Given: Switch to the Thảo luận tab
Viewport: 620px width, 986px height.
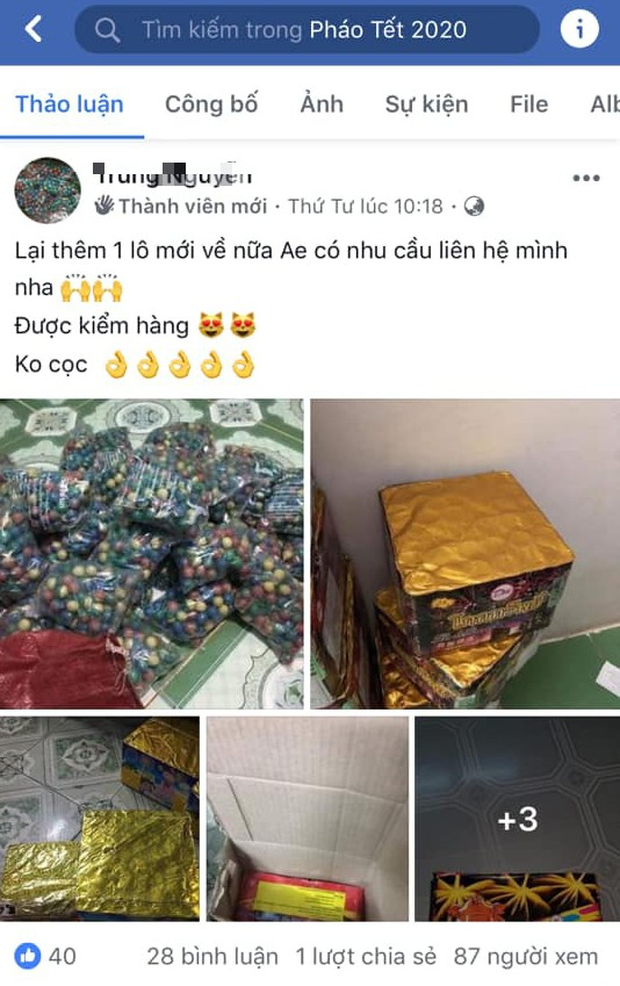Looking at the screenshot, I should pyautogui.click(x=70, y=104).
